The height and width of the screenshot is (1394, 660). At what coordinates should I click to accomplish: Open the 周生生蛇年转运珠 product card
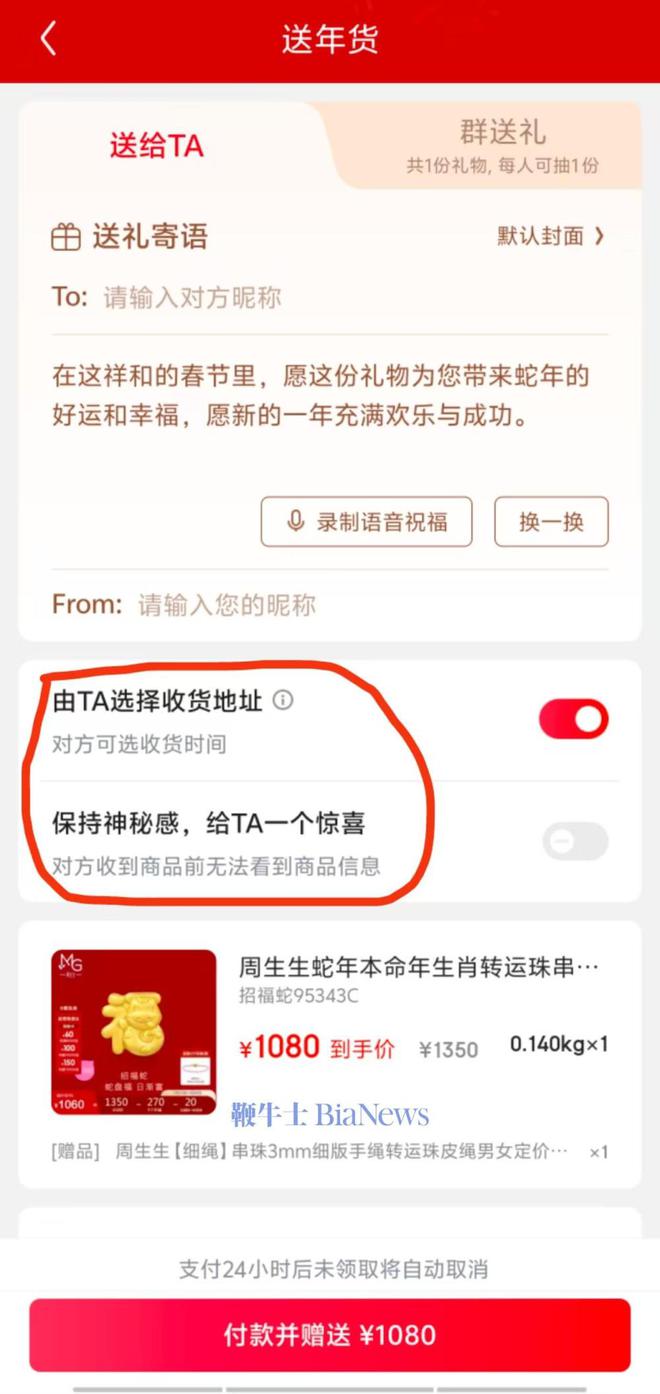(x=329, y=1054)
